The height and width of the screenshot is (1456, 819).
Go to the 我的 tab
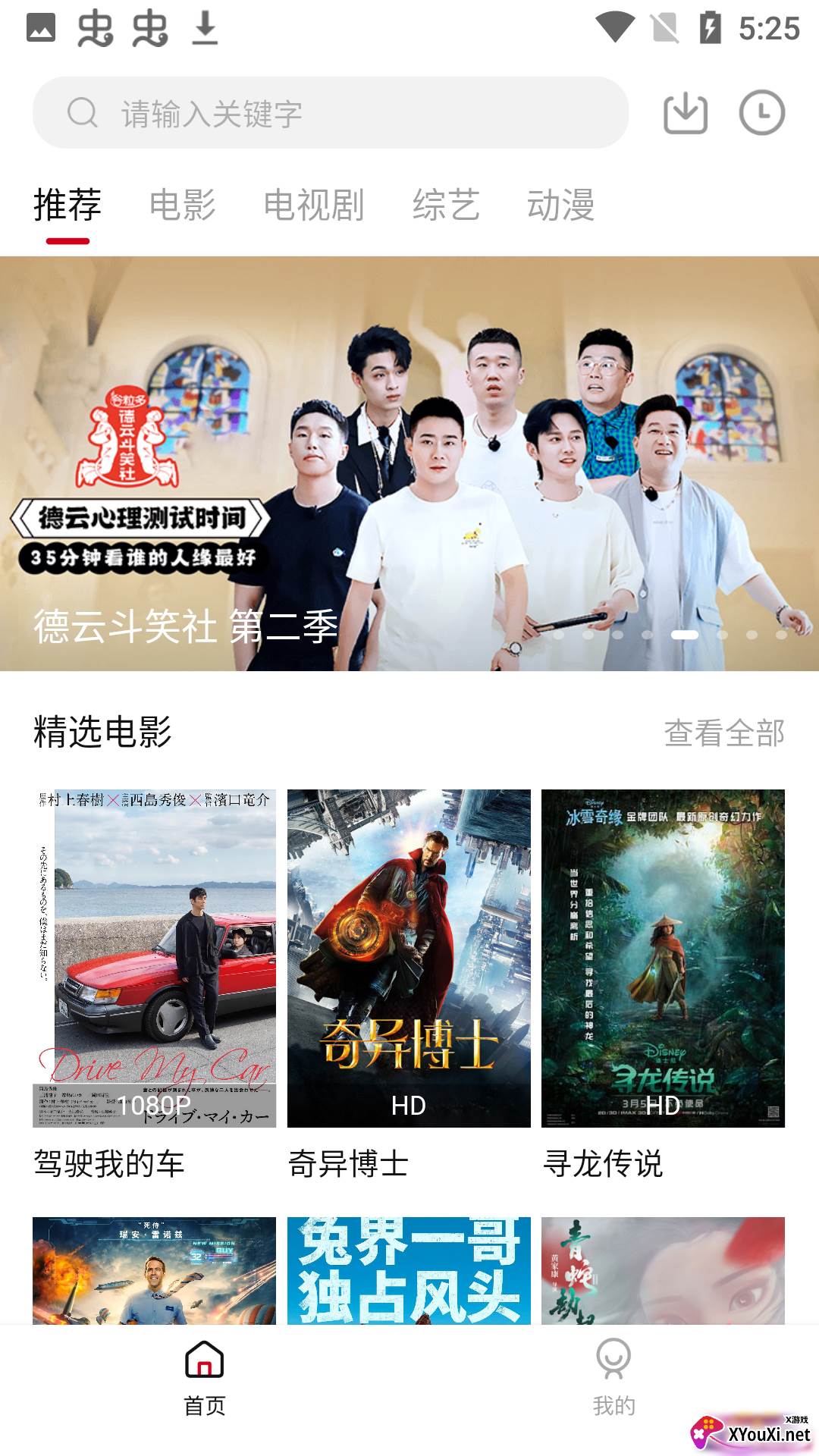point(613,1376)
